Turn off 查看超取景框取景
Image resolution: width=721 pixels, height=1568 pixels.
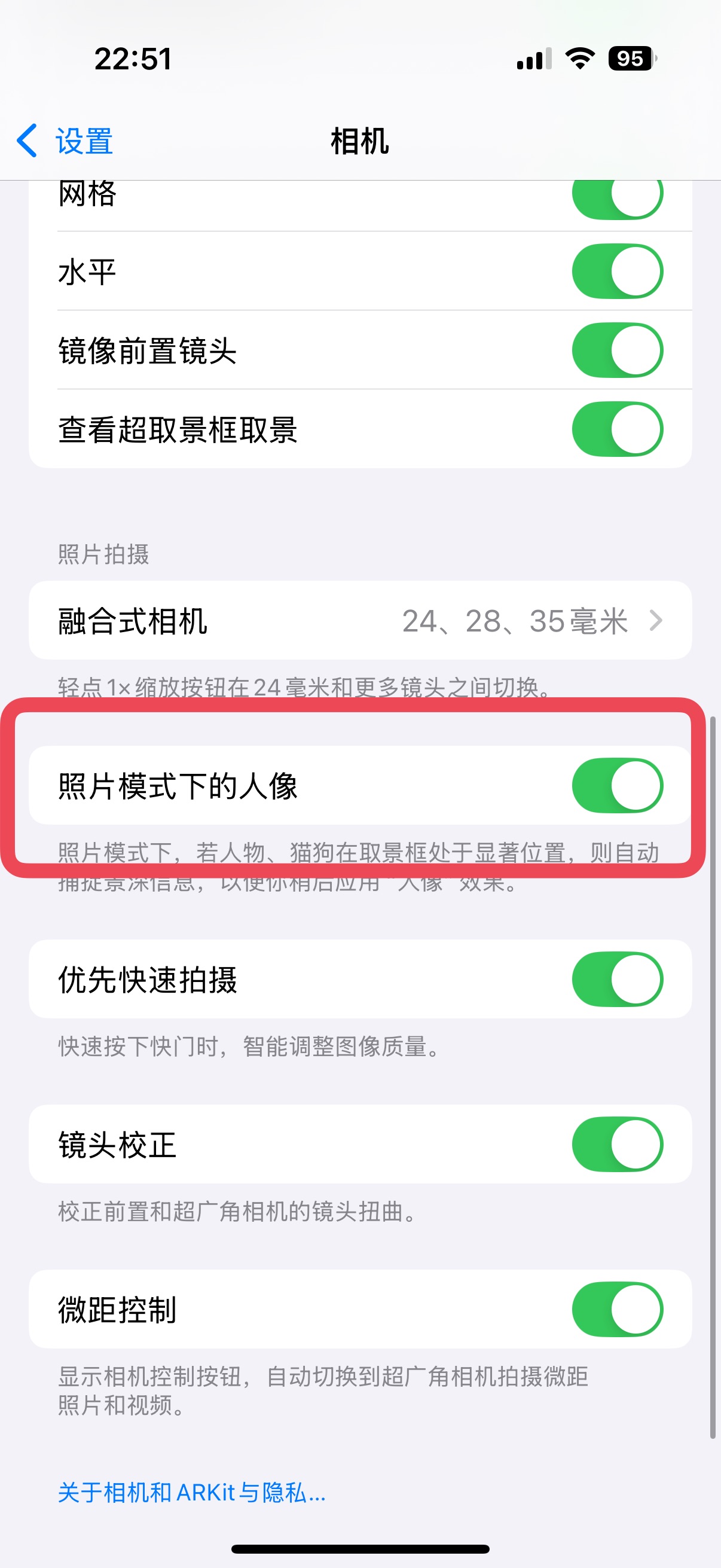(617, 429)
